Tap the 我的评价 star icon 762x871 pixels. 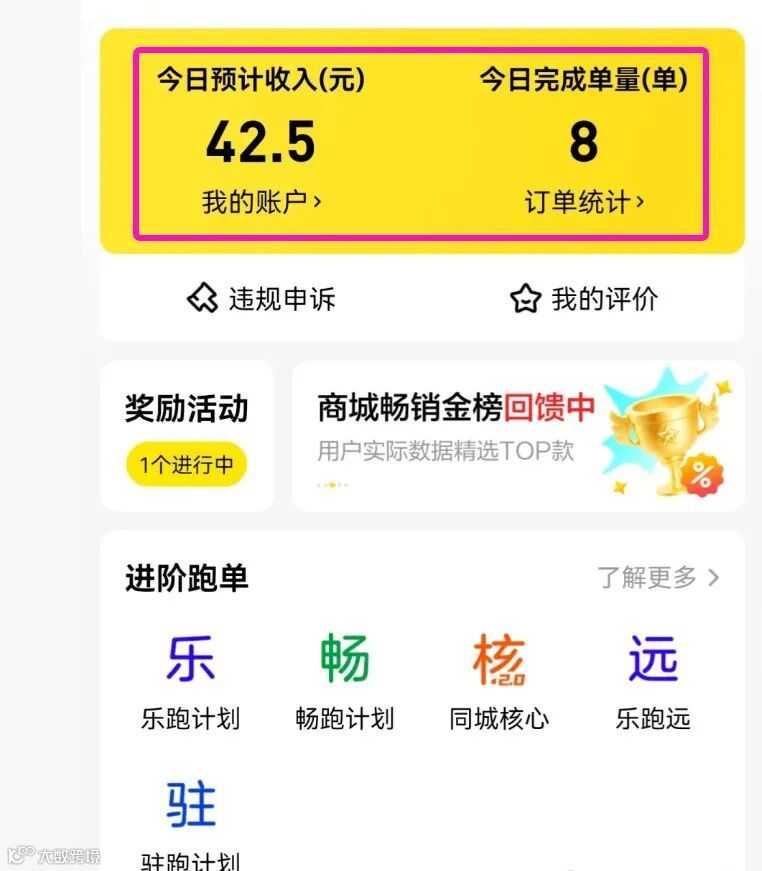[527, 297]
